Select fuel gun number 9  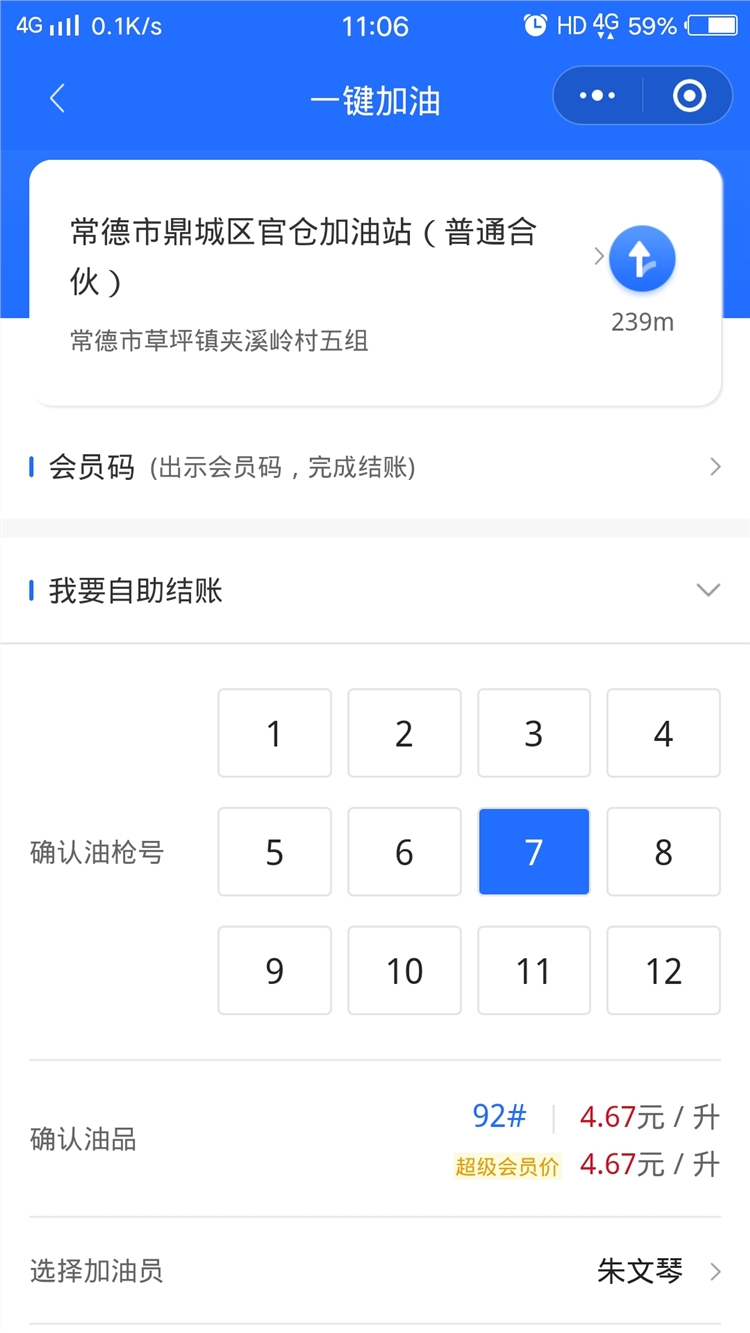[275, 970]
